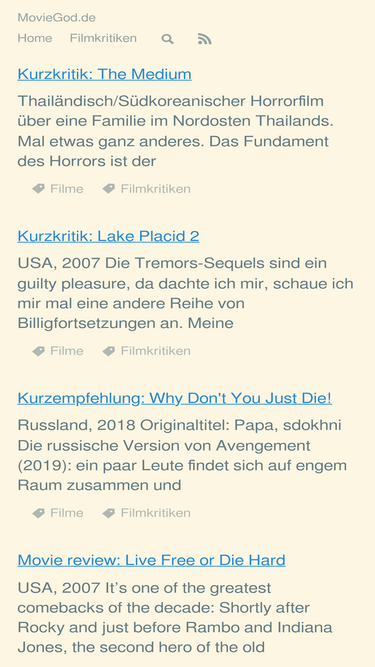
Task: Open Filmkritiken in the top menu
Action: 103,38
